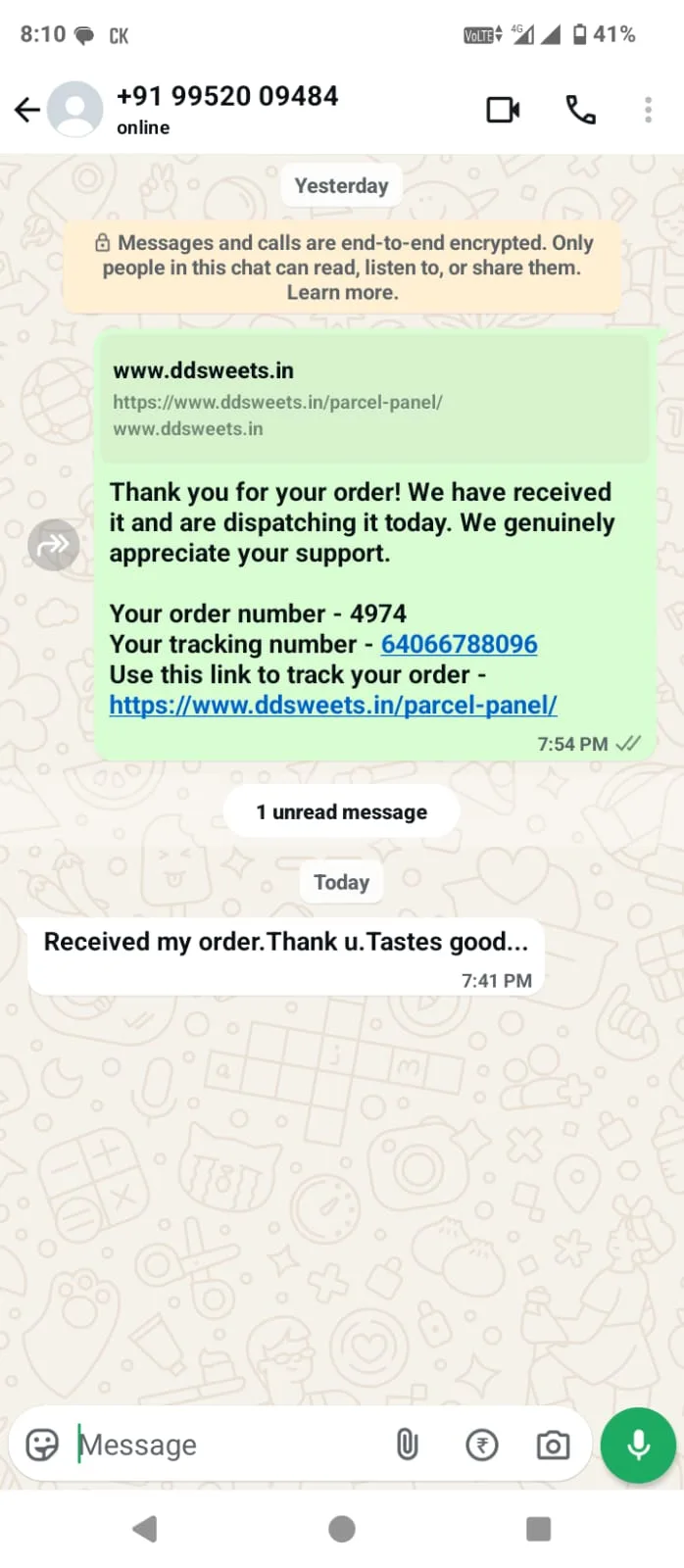This screenshot has width=684, height=1568.
Task: Tap Learn more in the encryption notice
Action: [342, 292]
